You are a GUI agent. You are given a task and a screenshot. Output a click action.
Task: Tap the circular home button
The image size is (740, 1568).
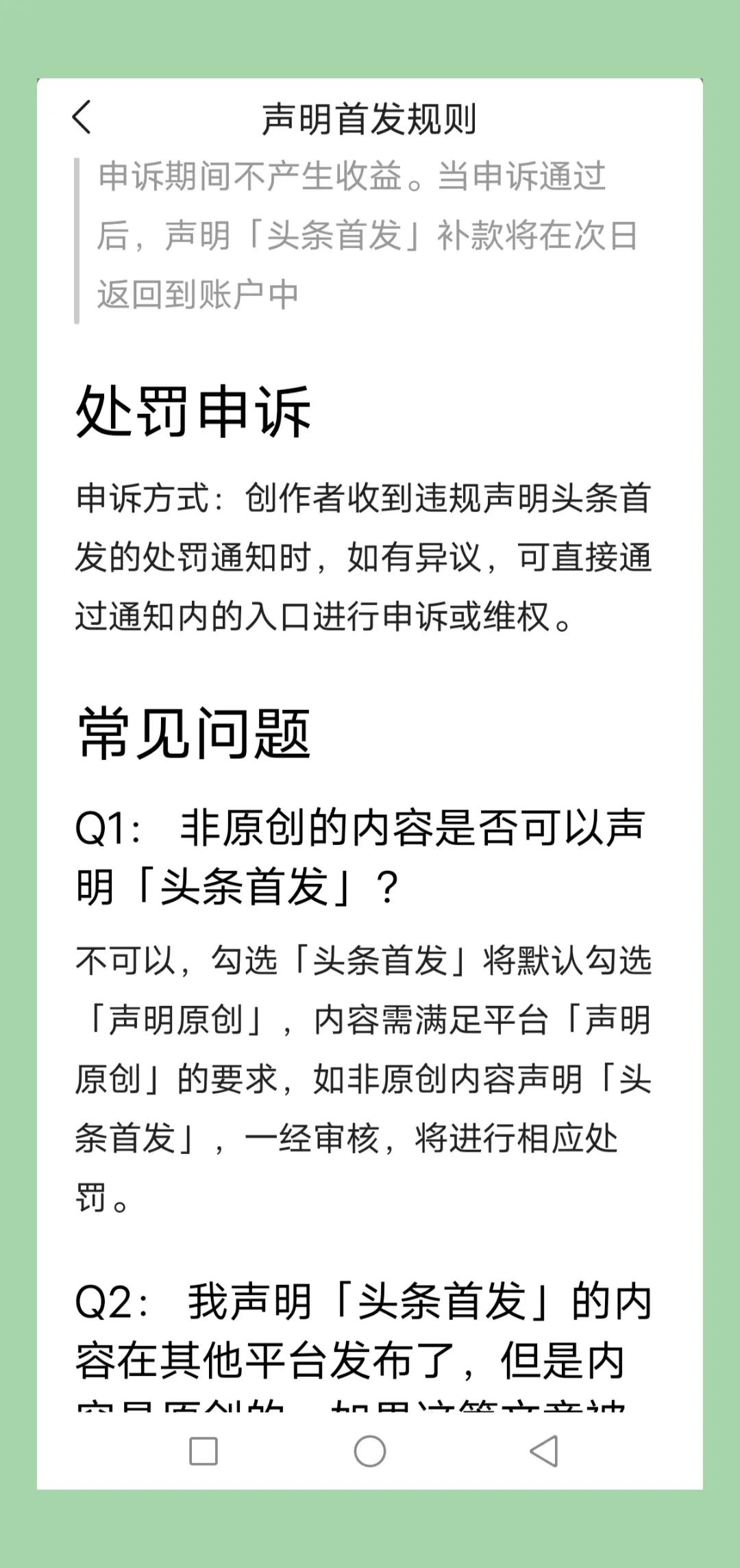click(370, 1451)
